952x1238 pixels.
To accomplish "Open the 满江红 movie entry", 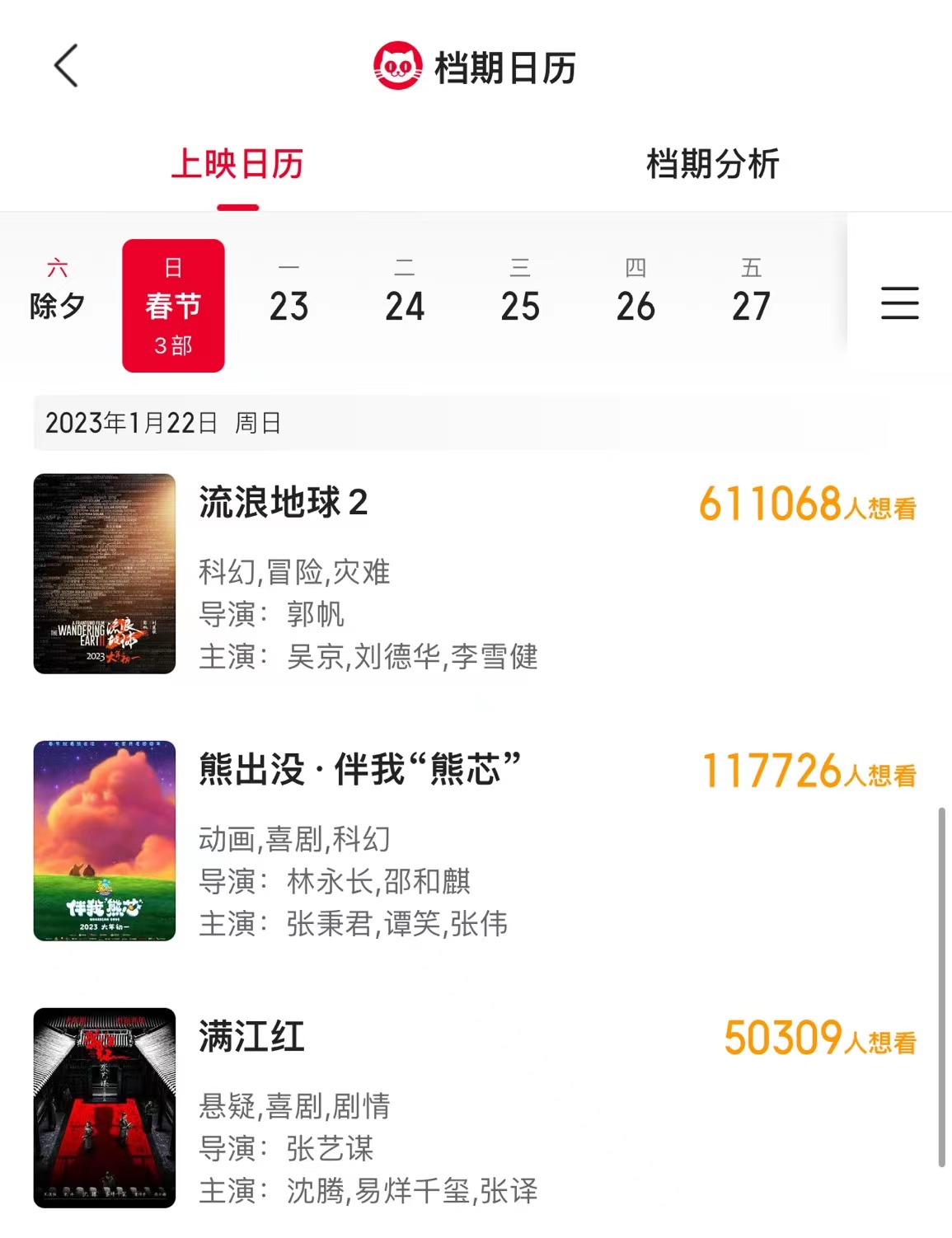I will tap(251, 1036).
